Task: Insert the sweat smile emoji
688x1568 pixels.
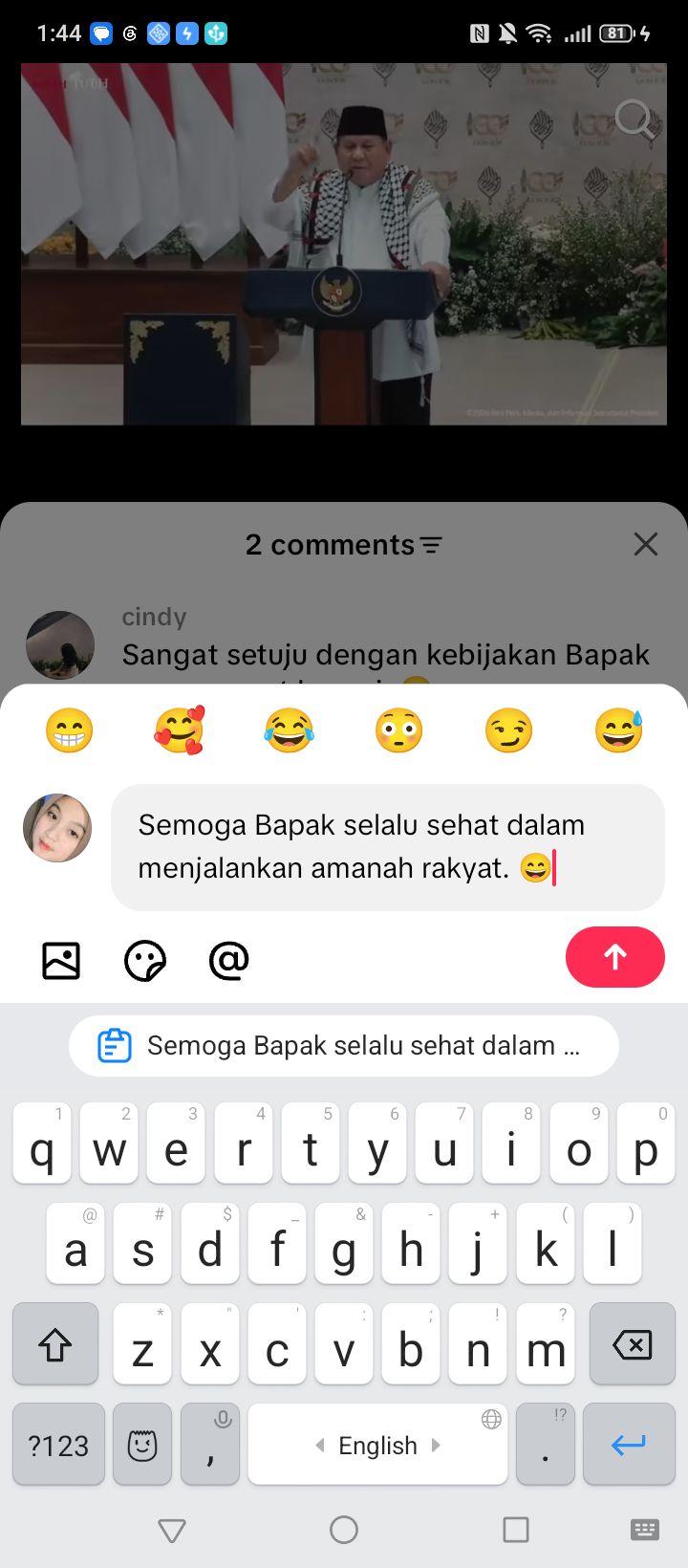Action: [618, 731]
